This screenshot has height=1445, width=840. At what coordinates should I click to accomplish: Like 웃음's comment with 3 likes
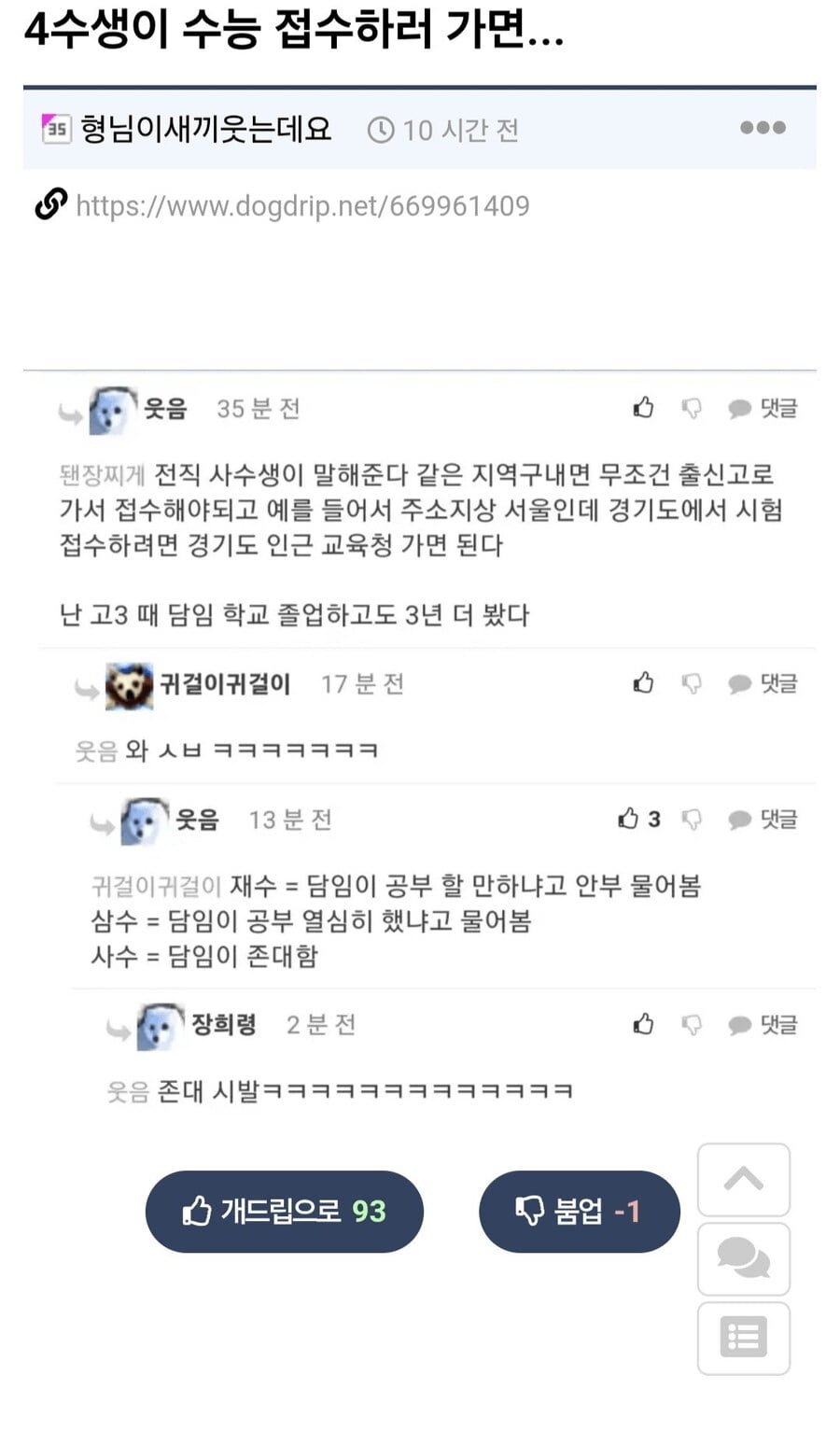638,820
